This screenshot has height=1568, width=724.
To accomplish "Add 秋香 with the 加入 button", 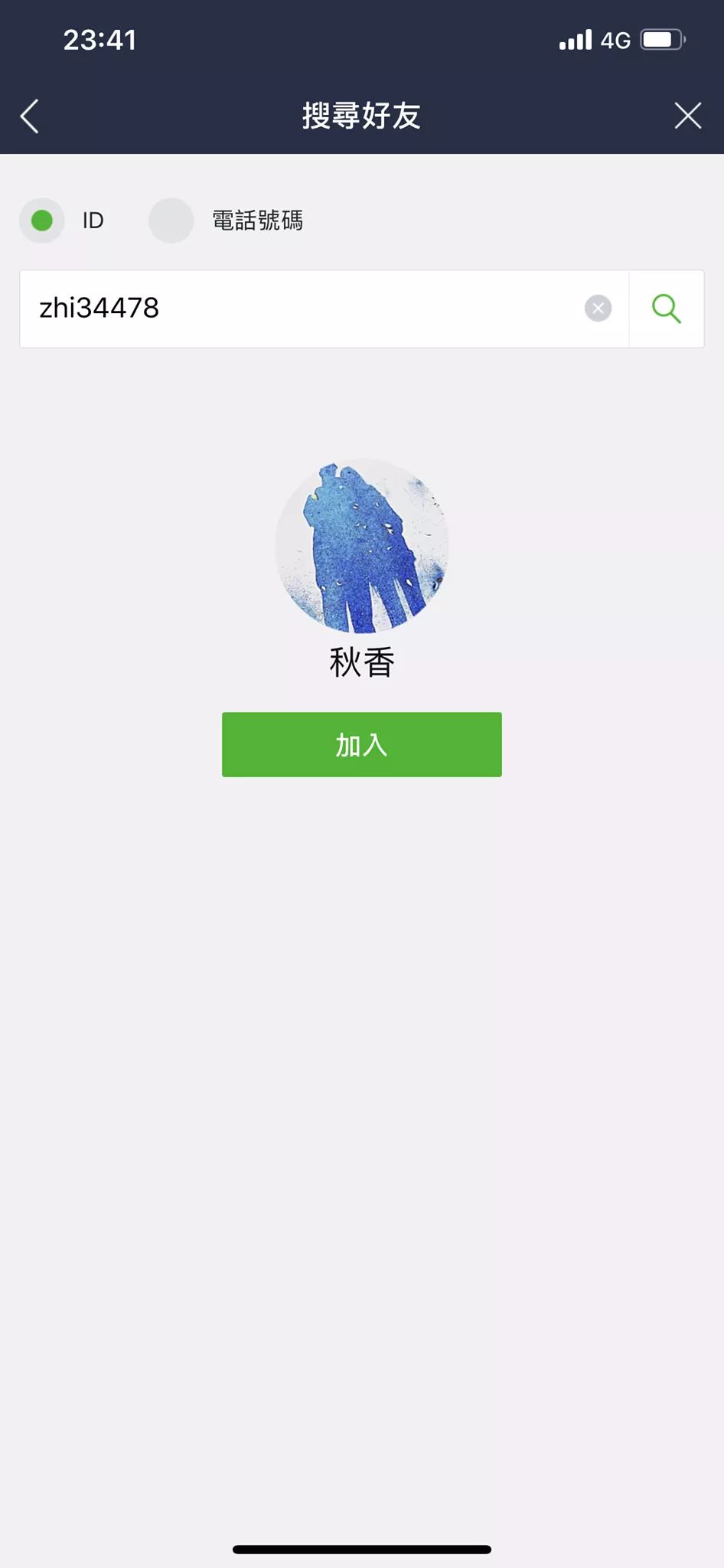I will pyautogui.click(x=362, y=744).
